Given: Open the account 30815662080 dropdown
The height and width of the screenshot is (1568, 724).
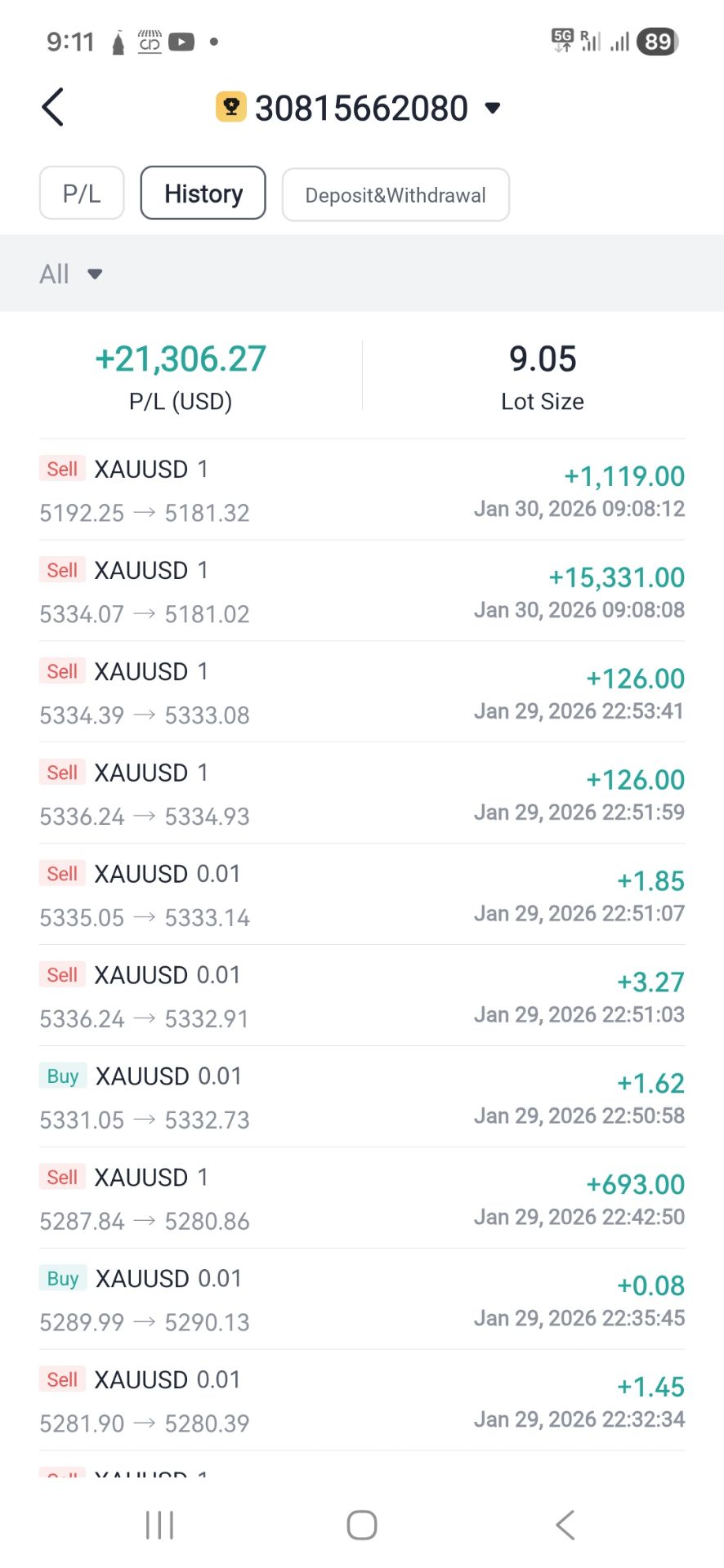Looking at the screenshot, I should [x=360, y=108].
